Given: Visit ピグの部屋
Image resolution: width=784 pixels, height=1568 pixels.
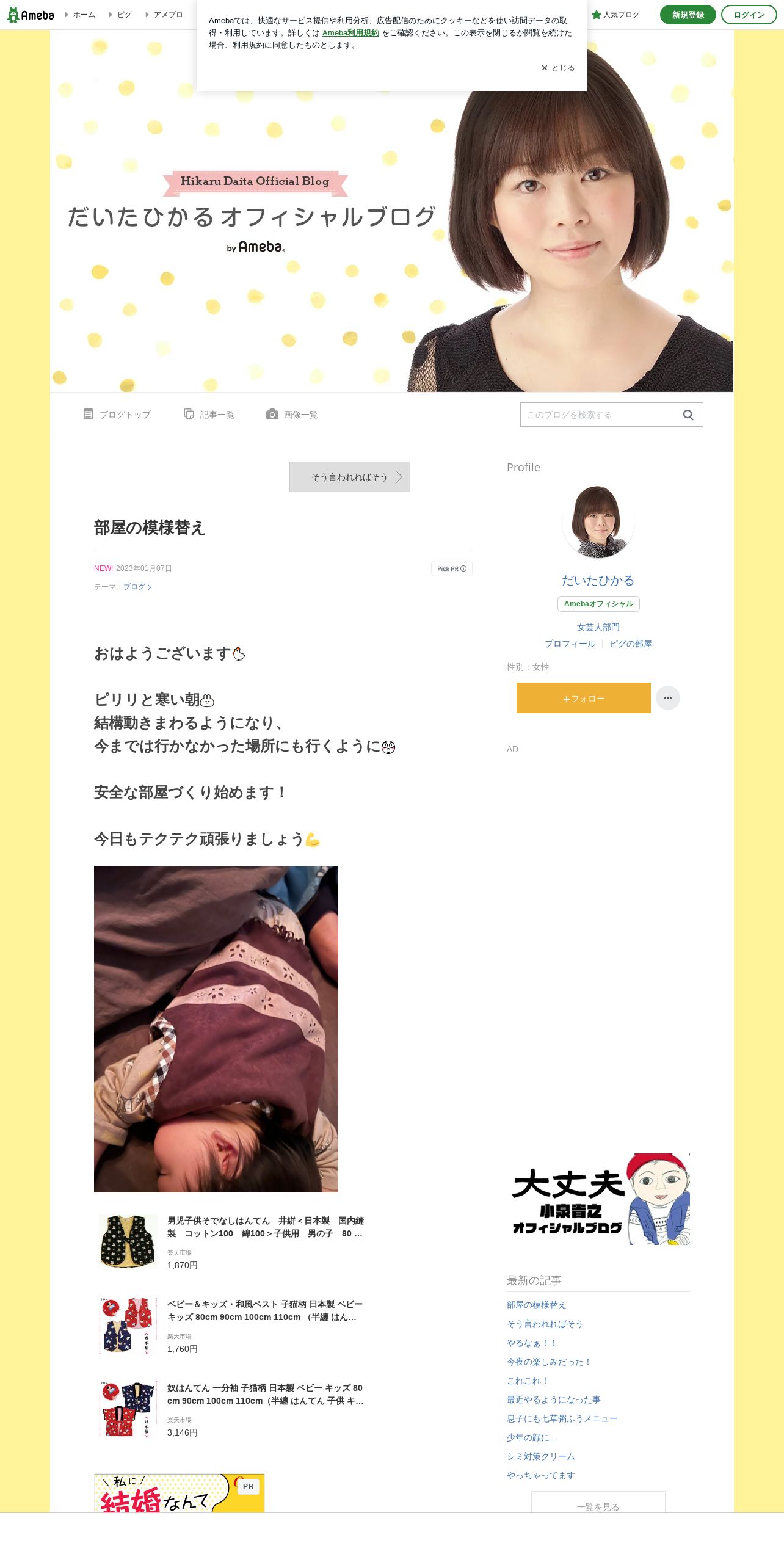Looking at the screenshot, I should 631,644.
